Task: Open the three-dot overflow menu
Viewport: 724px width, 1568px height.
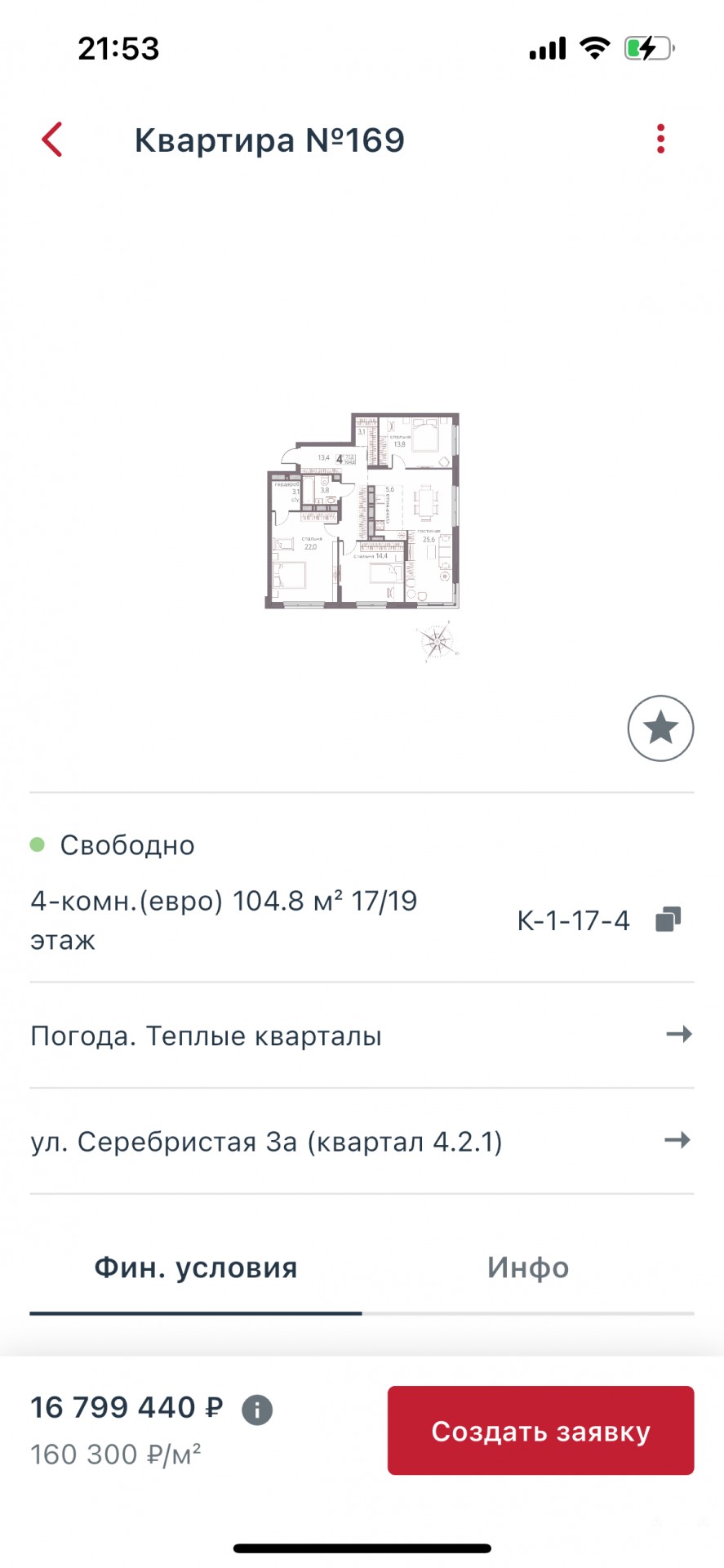Action: click(660, 140)
